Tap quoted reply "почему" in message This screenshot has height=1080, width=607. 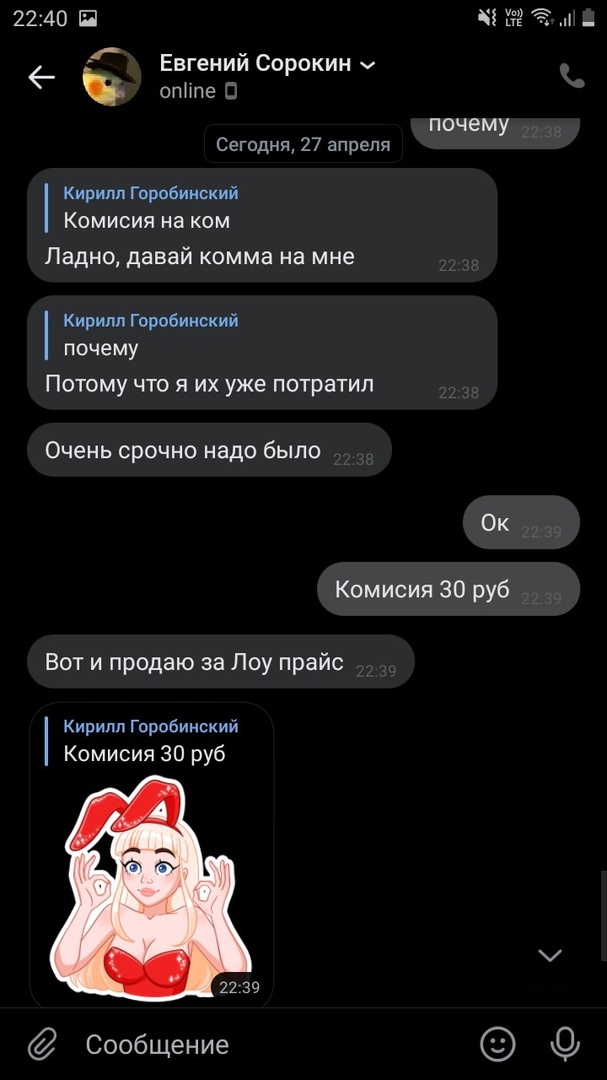tap(150, 336)
